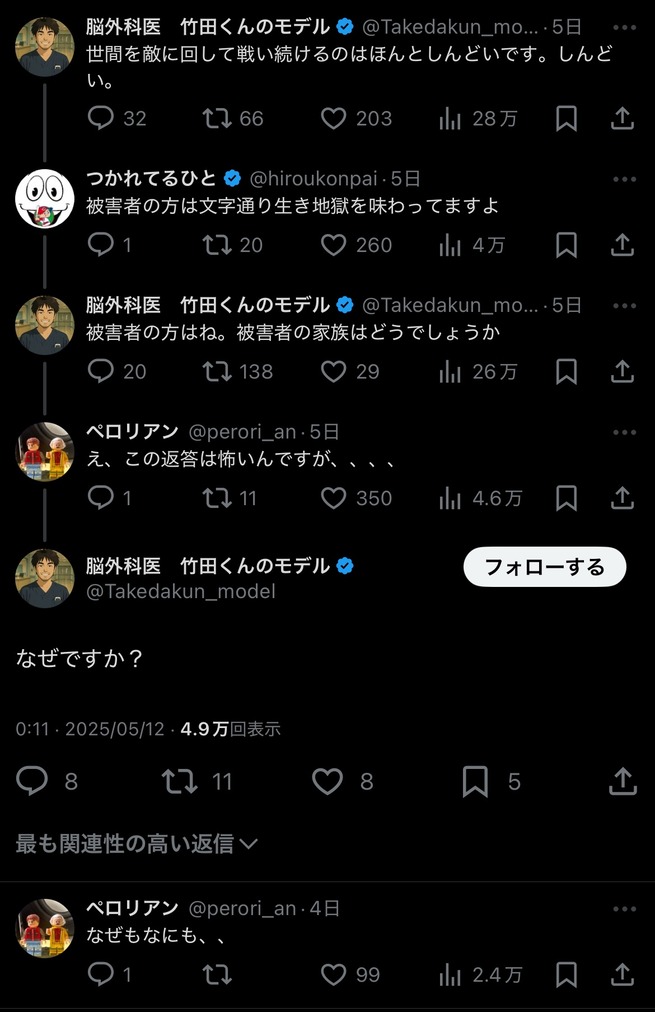Image resolution: width=655 pixels, height=1012 pixels.
Task: Share the main post なぜですか？
Action: click(x=622, y=781)
